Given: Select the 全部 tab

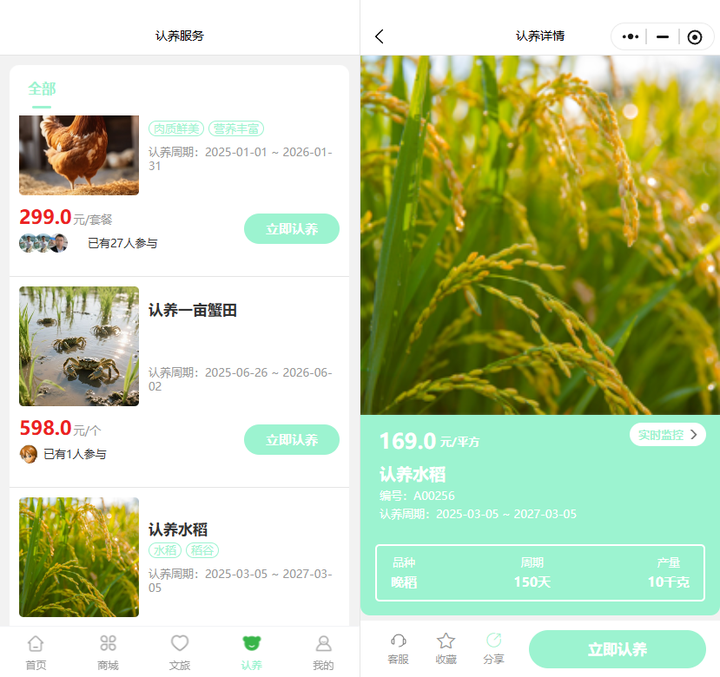Looking at the screenshot, I should tap(42, 89).
